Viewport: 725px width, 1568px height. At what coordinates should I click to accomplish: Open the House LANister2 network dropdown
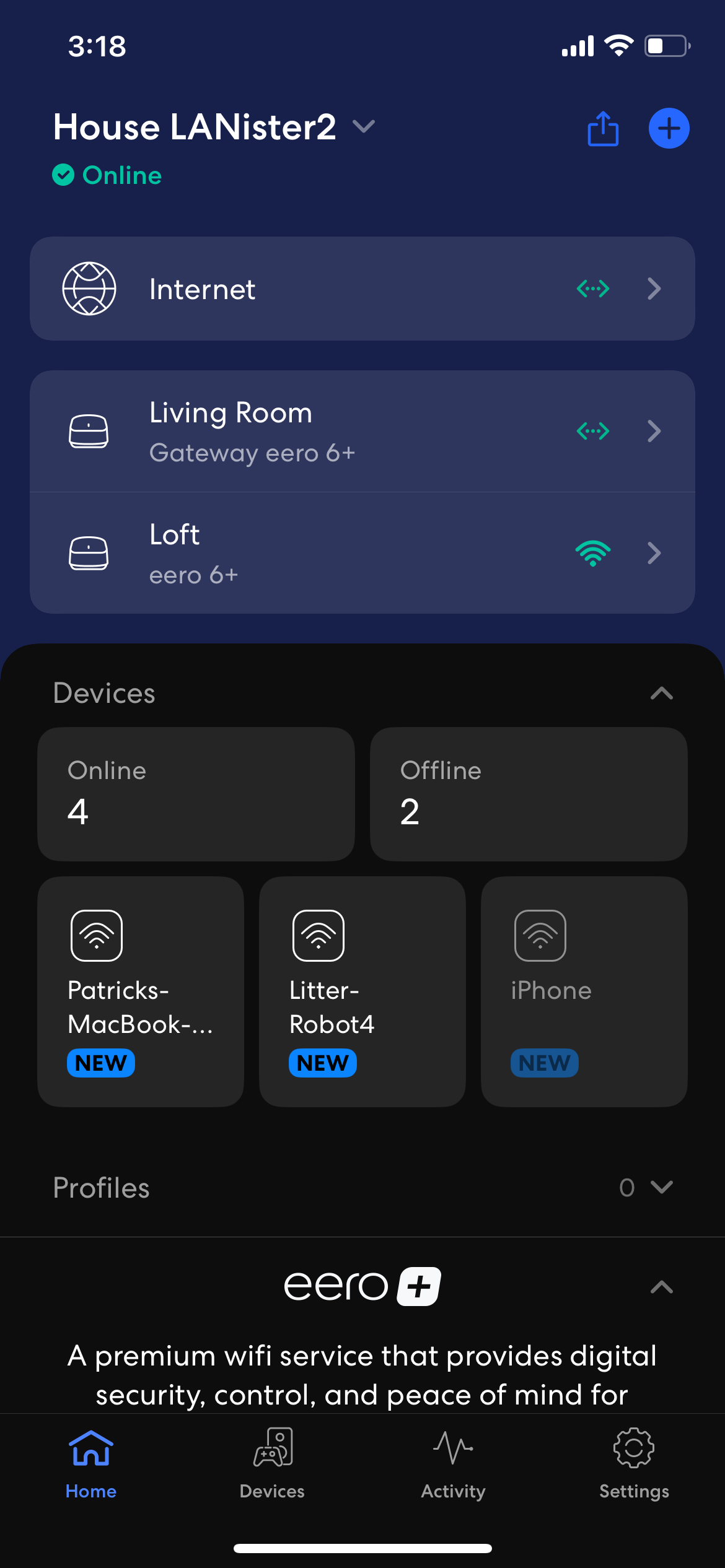pos(364,127)
